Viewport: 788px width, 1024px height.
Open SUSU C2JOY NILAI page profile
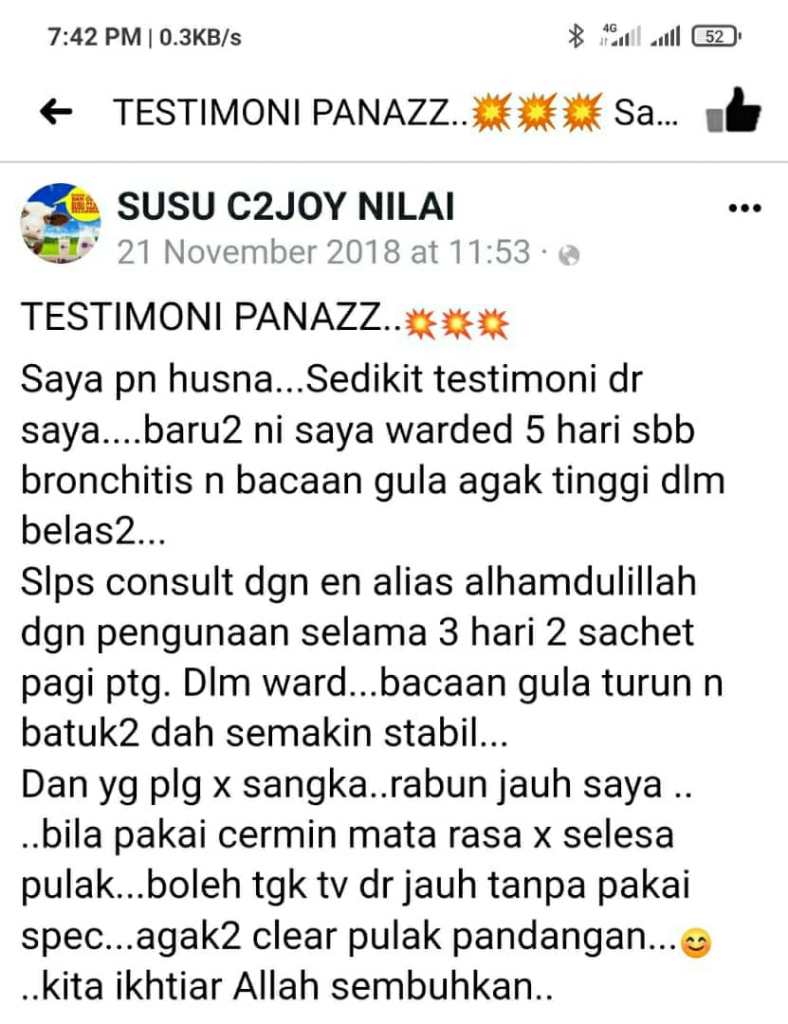click(x=286, y=207)
